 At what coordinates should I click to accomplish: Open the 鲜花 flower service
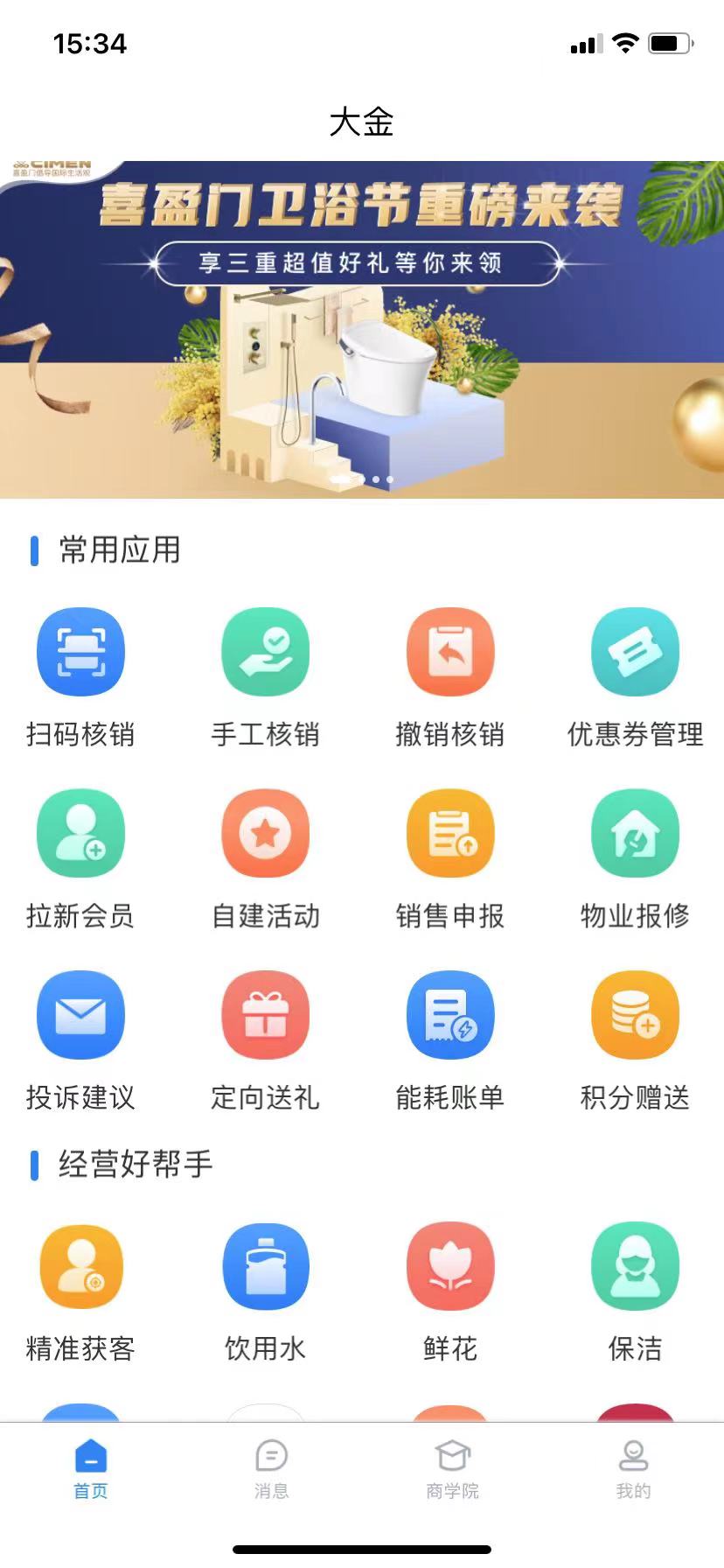(450, 1267)
